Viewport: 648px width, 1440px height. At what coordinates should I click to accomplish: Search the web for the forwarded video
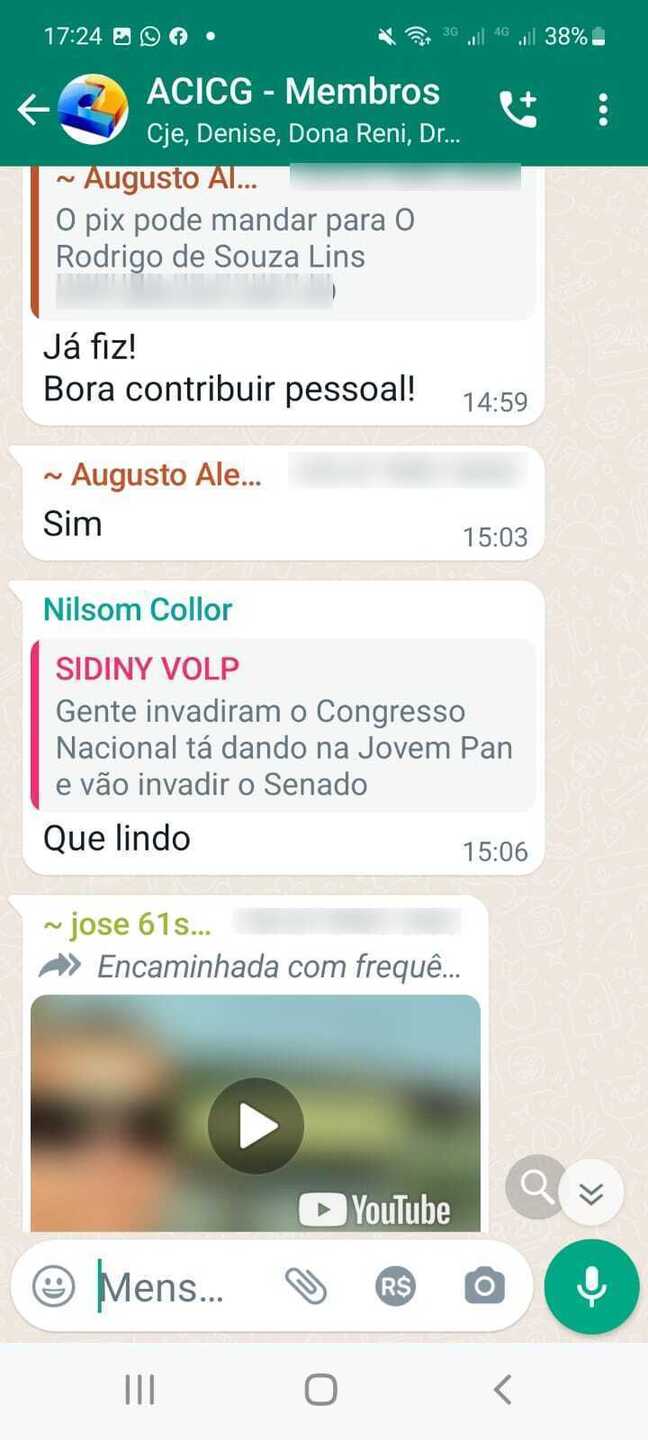[x=536, y=1187]
